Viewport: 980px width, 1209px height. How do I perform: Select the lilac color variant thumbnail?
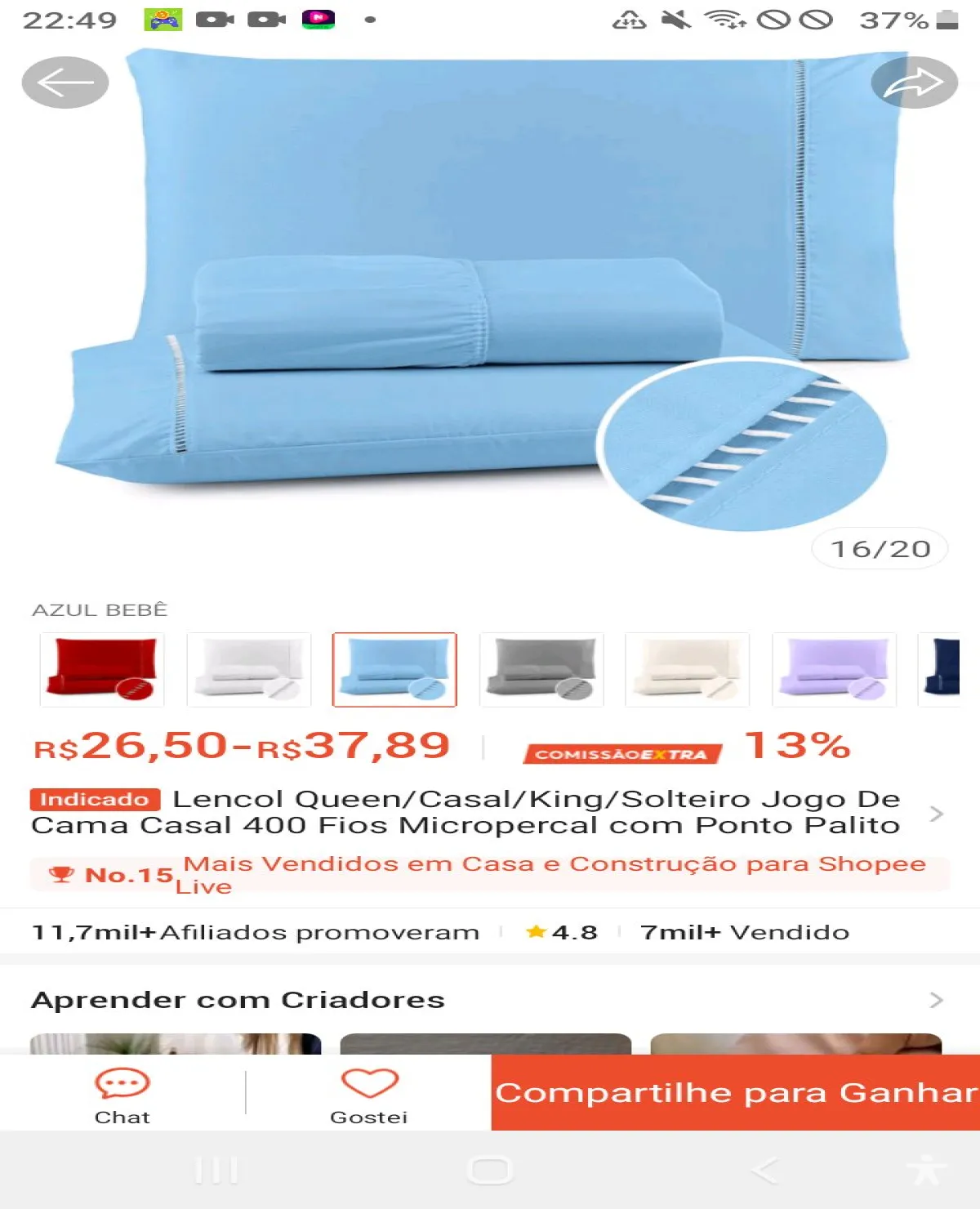(x=834, y=669)
